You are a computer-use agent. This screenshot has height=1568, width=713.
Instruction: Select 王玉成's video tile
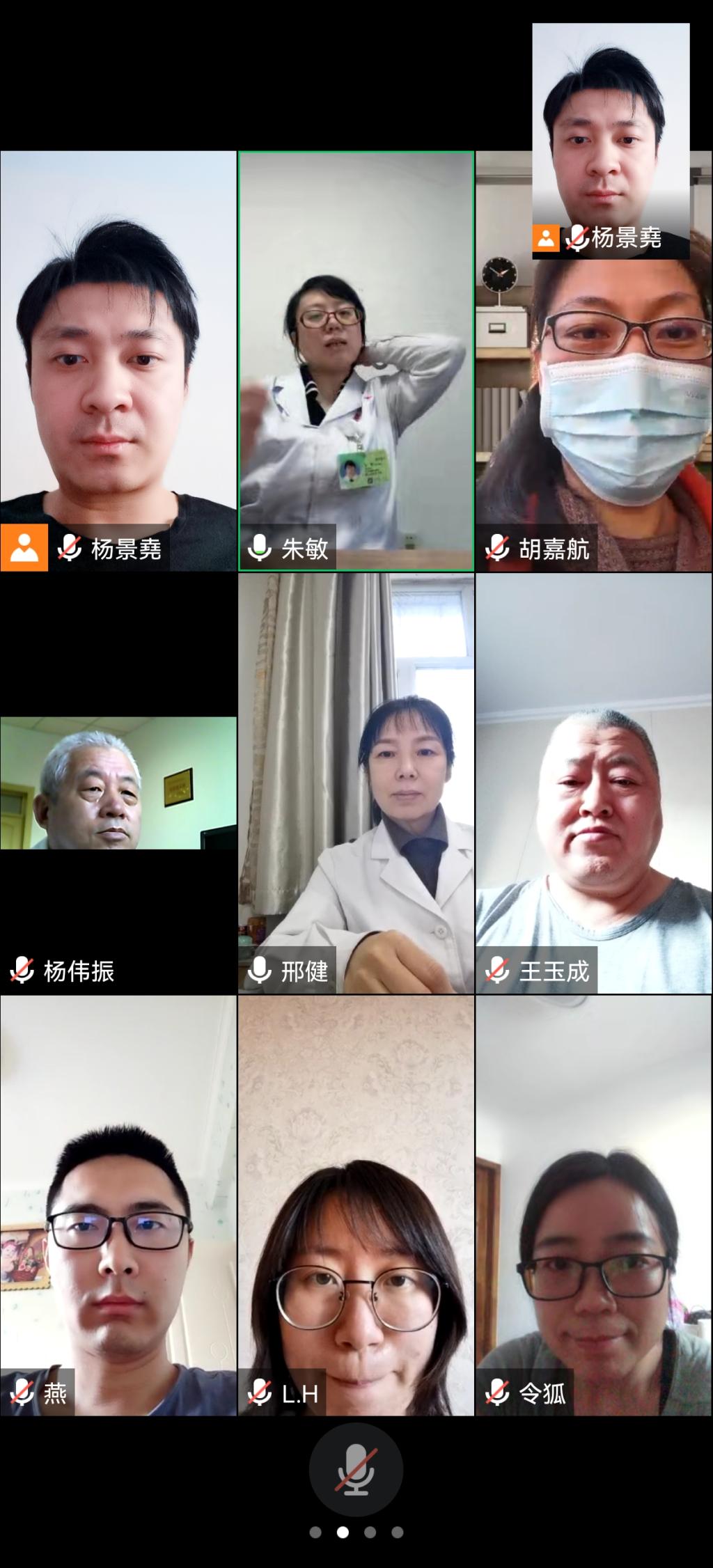pyautogui.click(x=593, y=783)
